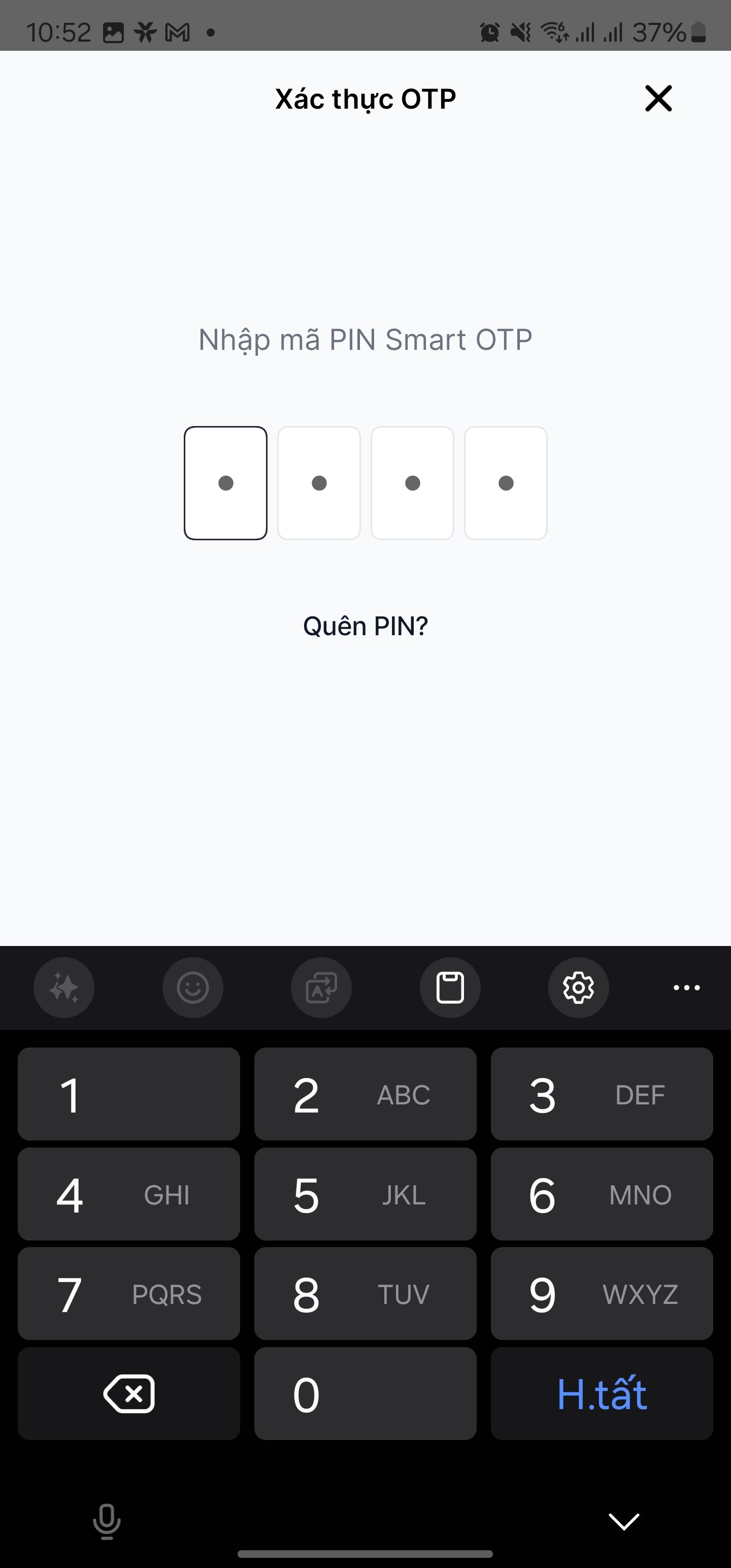Start voice input with the microphone
731x1568 pixels.
click(x=107, y=1521)
